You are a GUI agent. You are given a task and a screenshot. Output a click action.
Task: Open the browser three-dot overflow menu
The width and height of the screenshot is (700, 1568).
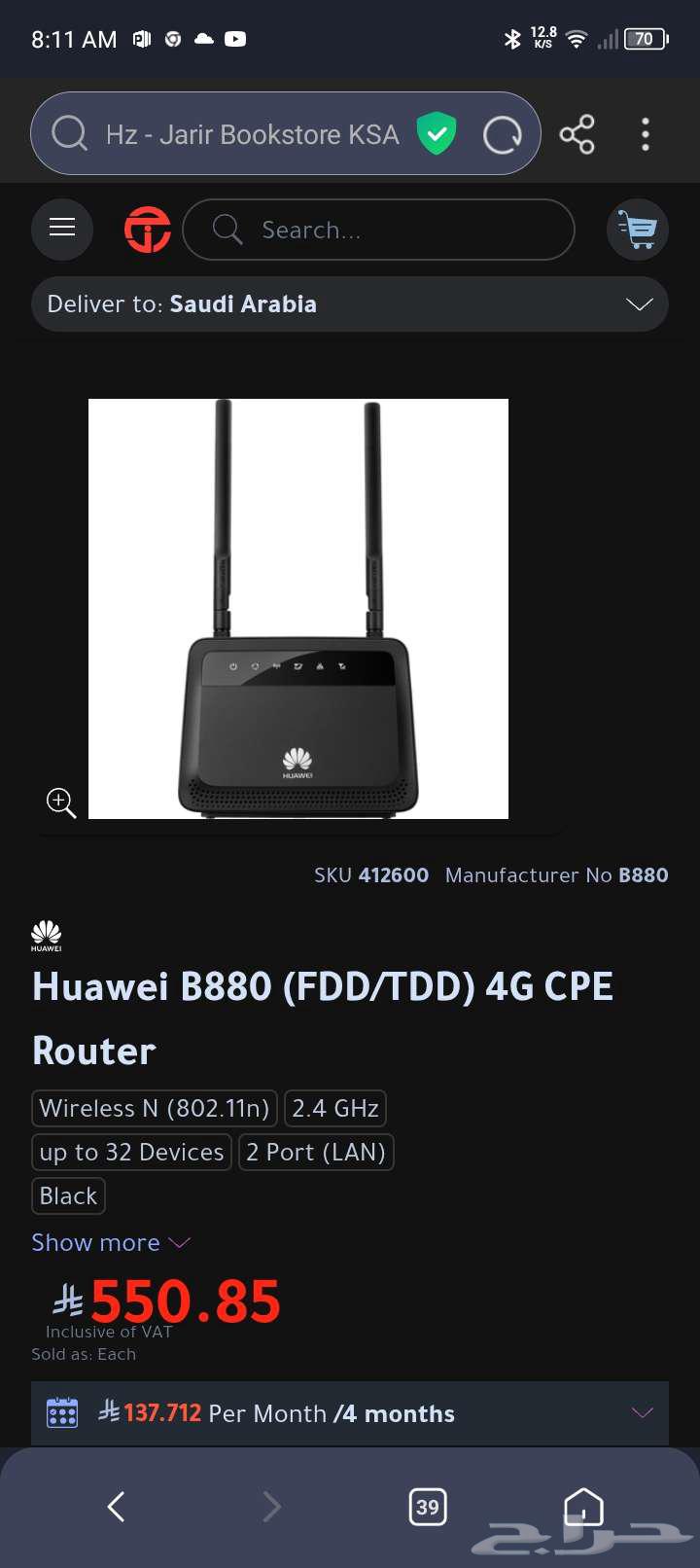[x=645, y=133]
